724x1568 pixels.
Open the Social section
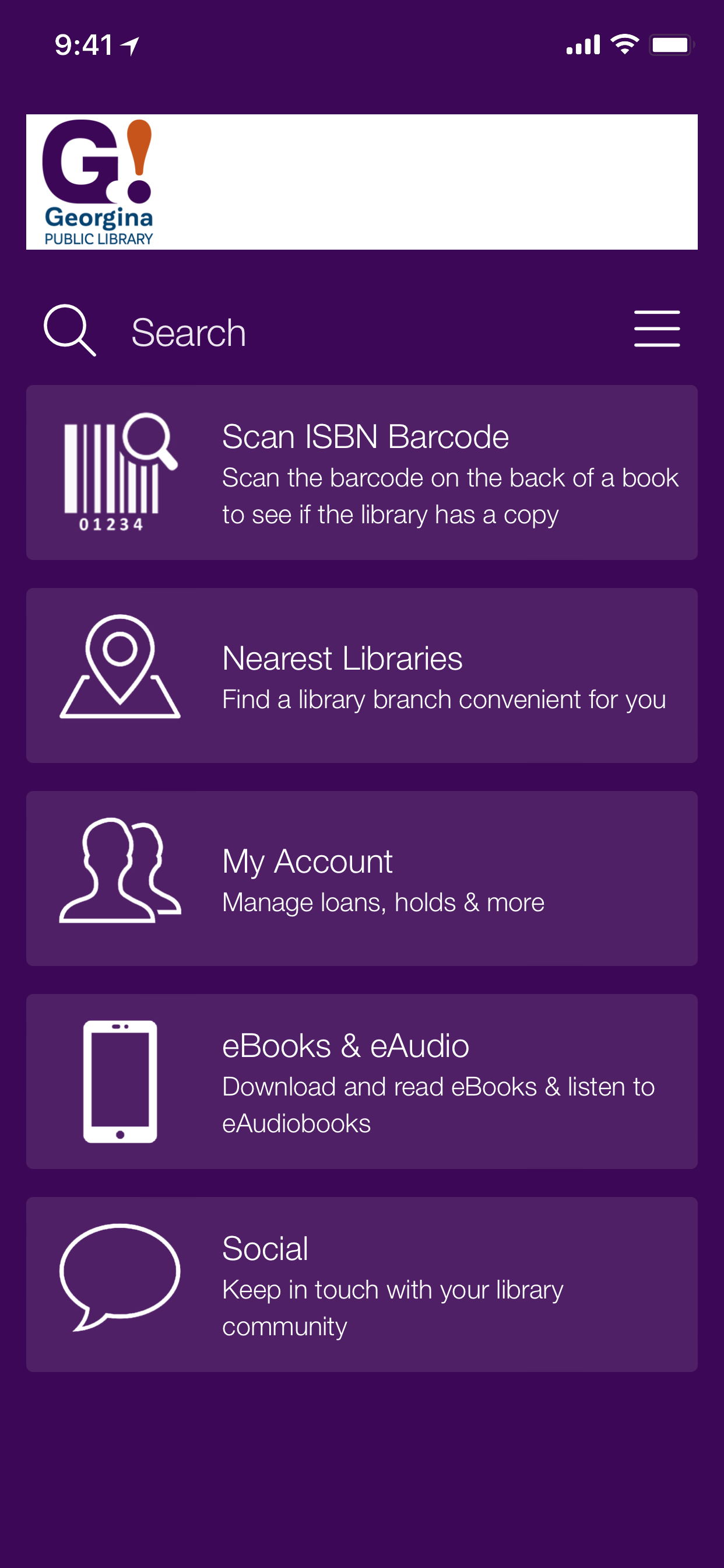(361, 1284)
